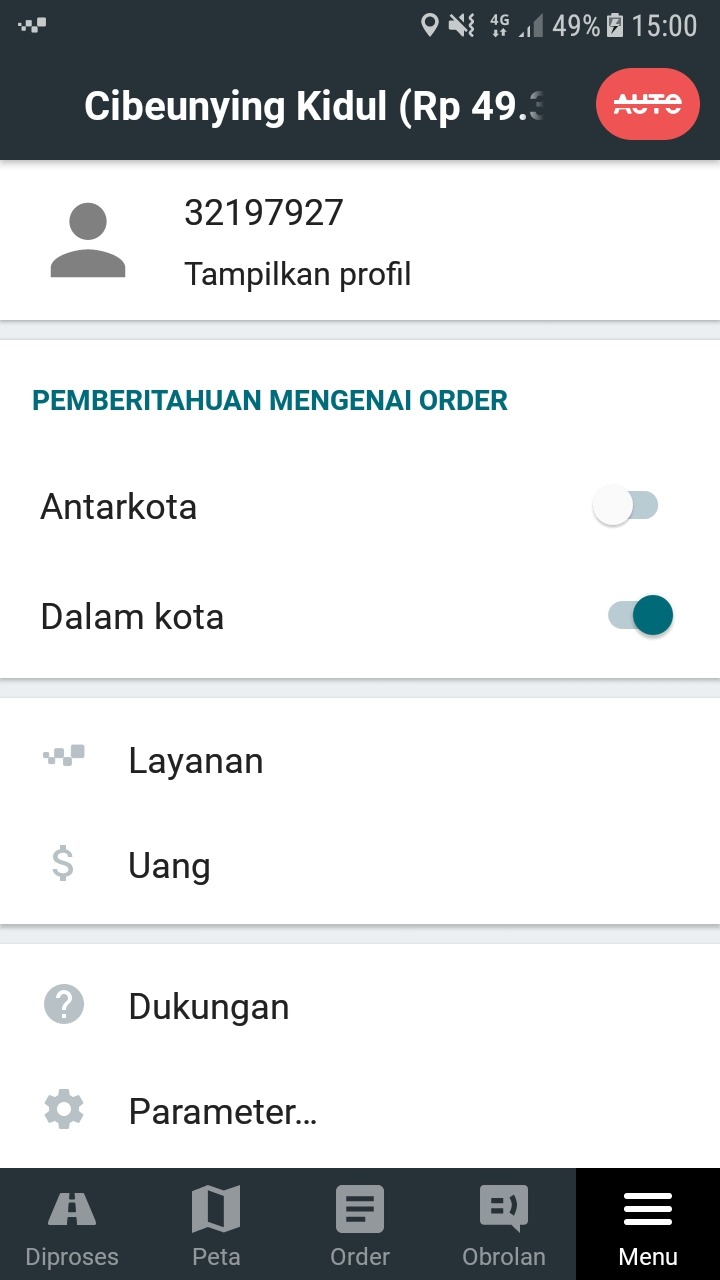
Task: Disable Dalam kota order notifications
Action: 640,616
